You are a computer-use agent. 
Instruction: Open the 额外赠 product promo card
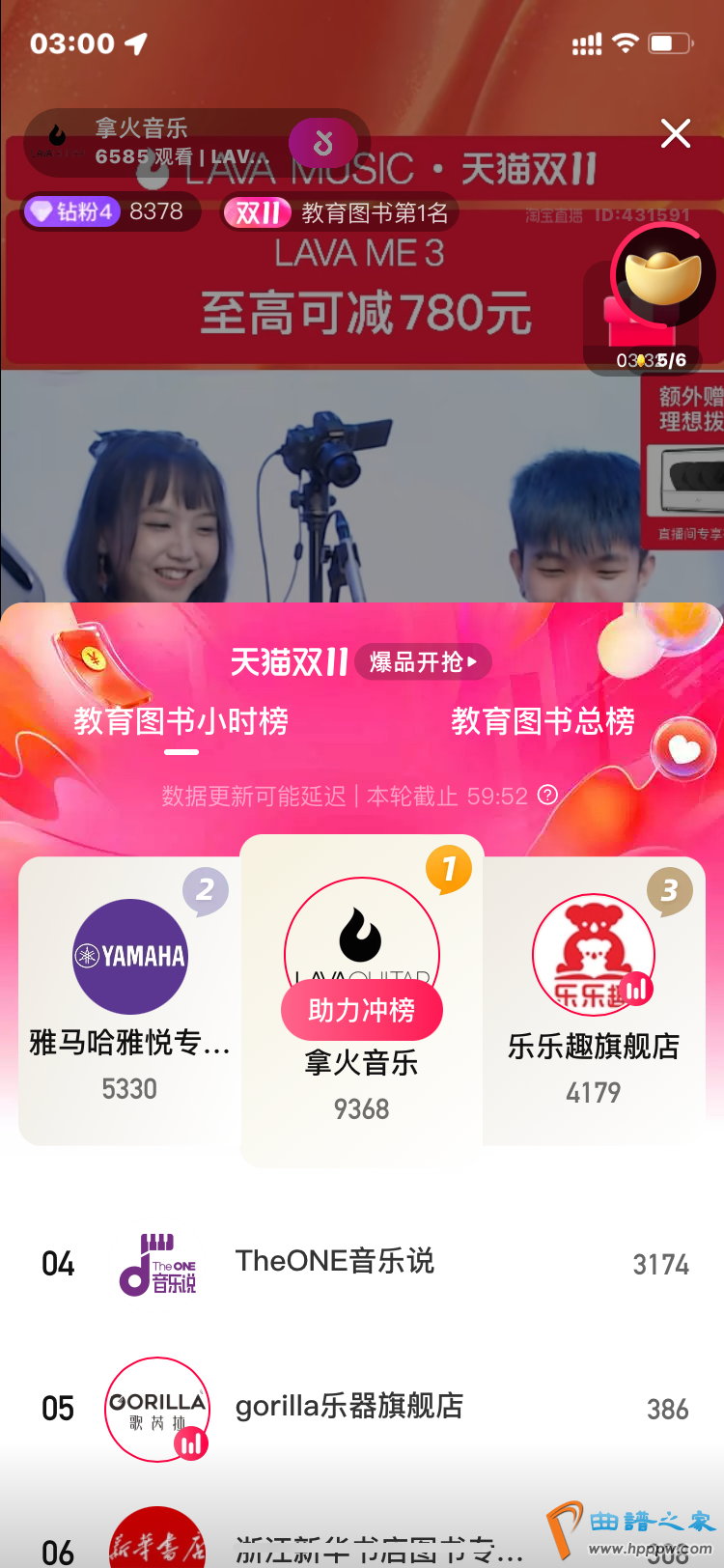683,462
